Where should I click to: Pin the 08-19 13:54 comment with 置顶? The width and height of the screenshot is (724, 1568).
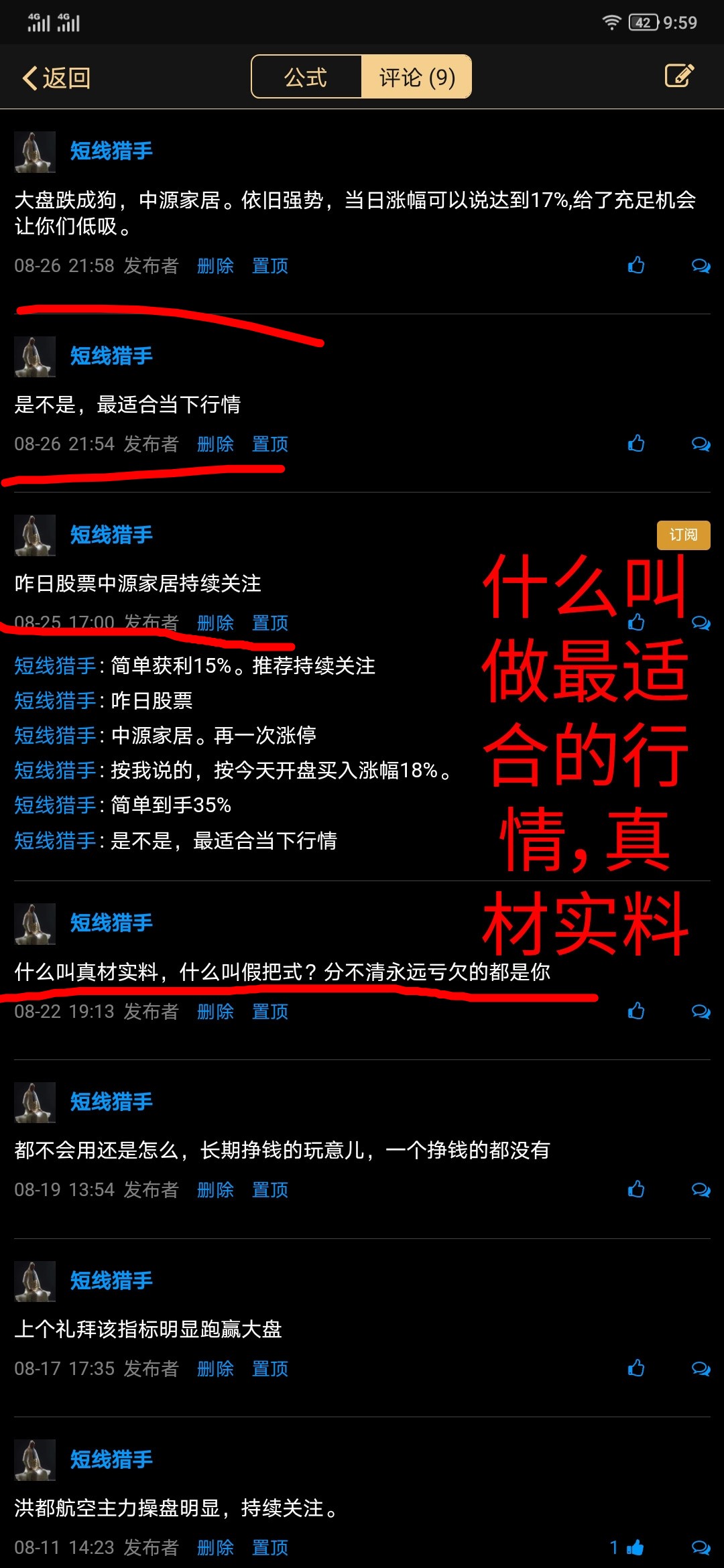pos(269,1190)
